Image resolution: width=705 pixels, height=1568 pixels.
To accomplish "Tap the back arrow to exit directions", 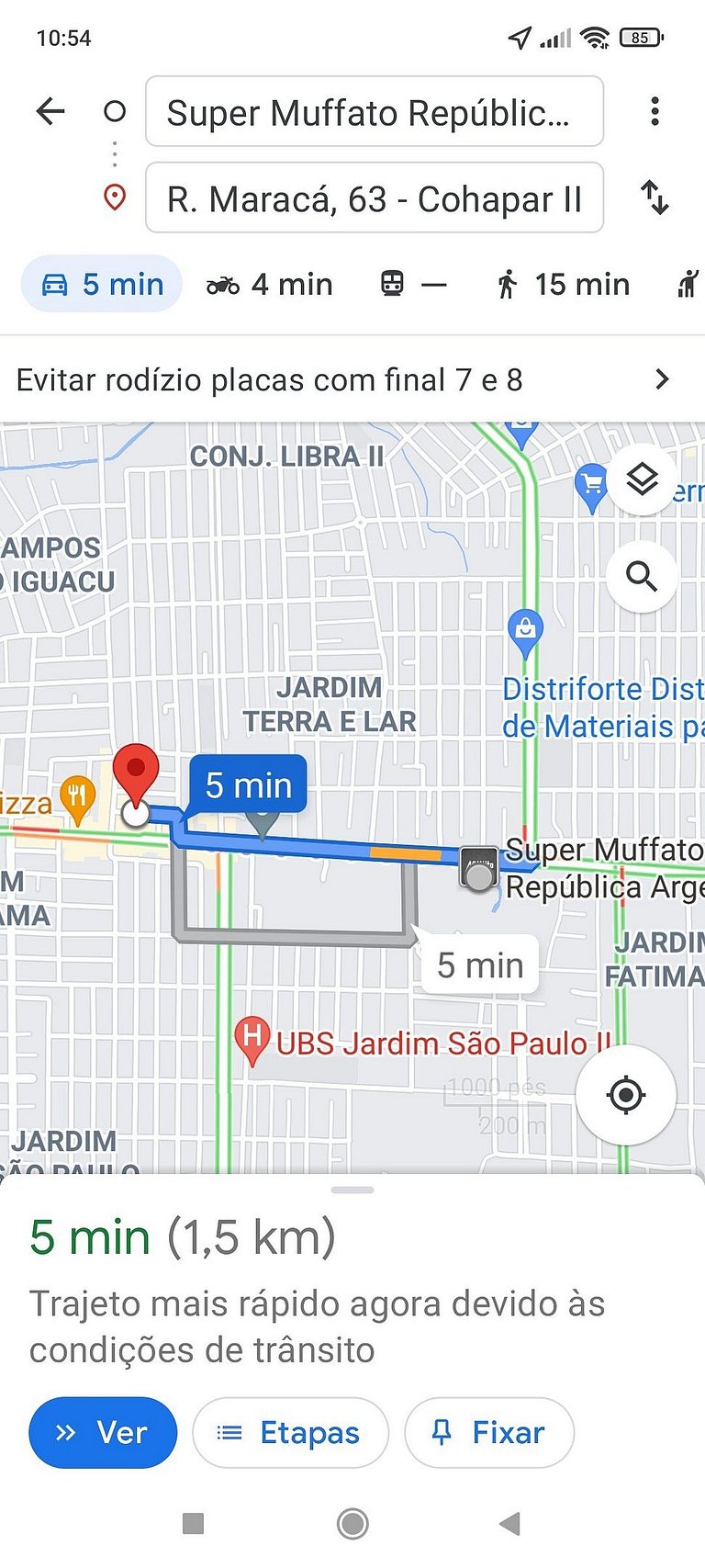I will tap(50, 111).
